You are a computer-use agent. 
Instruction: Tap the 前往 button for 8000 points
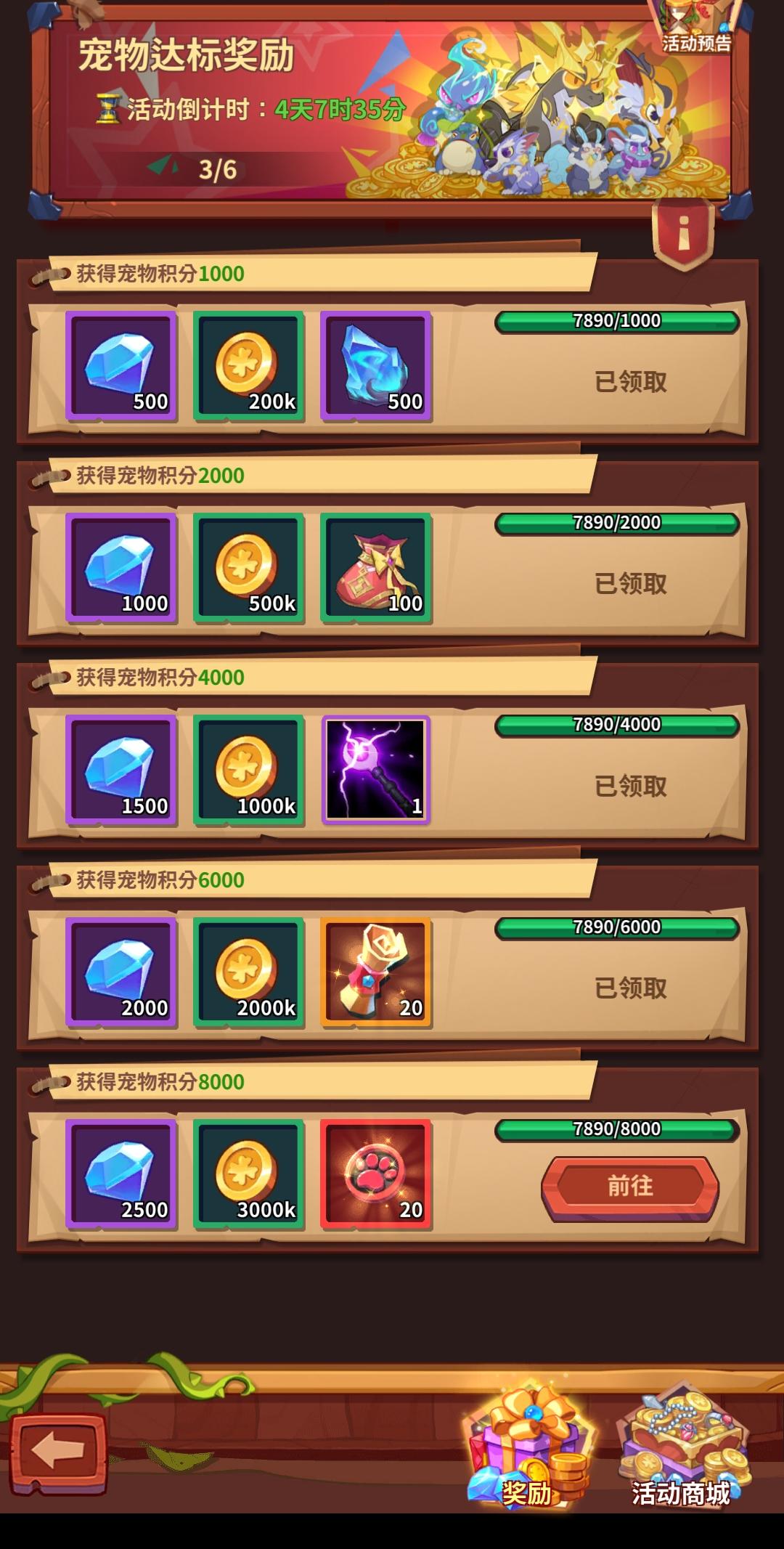point(629,1187)
